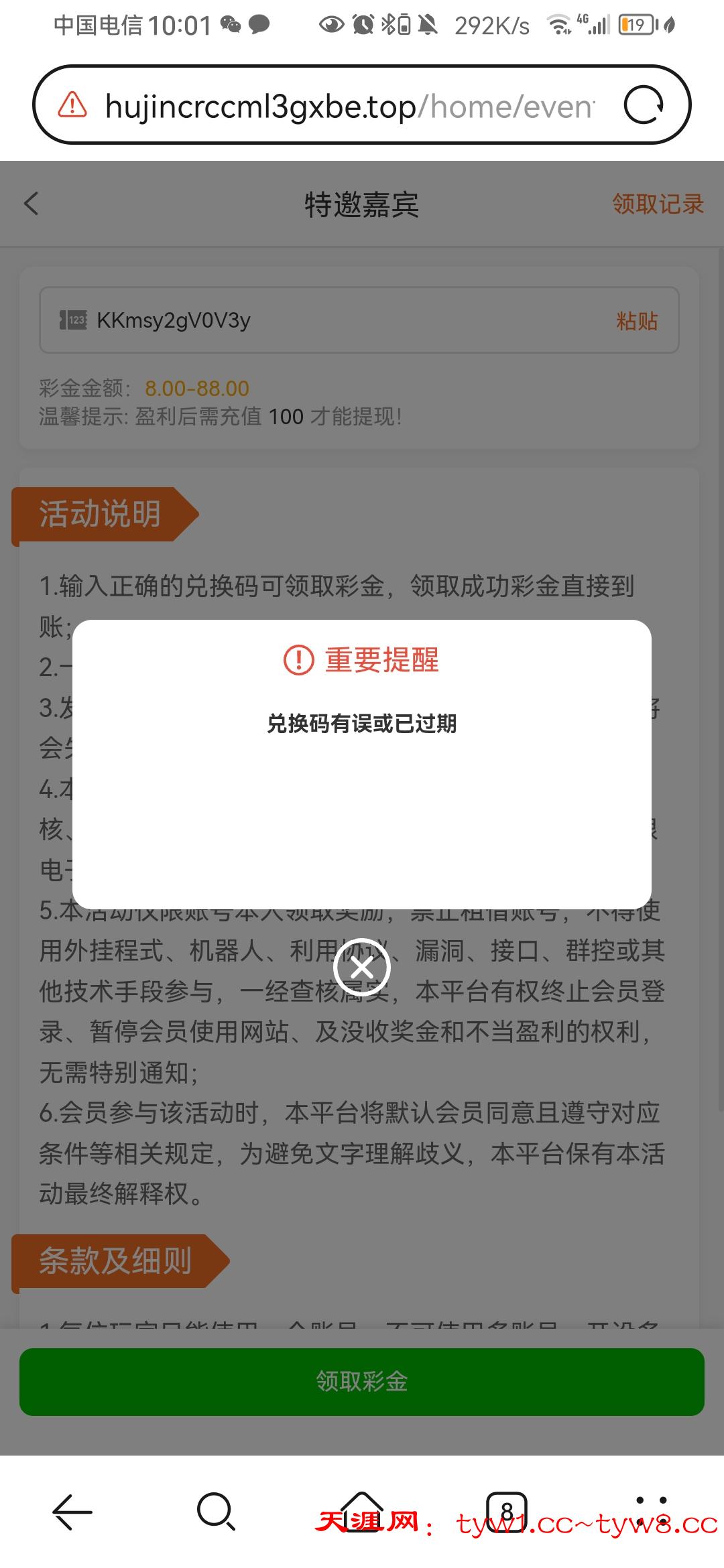Open the browser's more options menu

(650, 1512)
